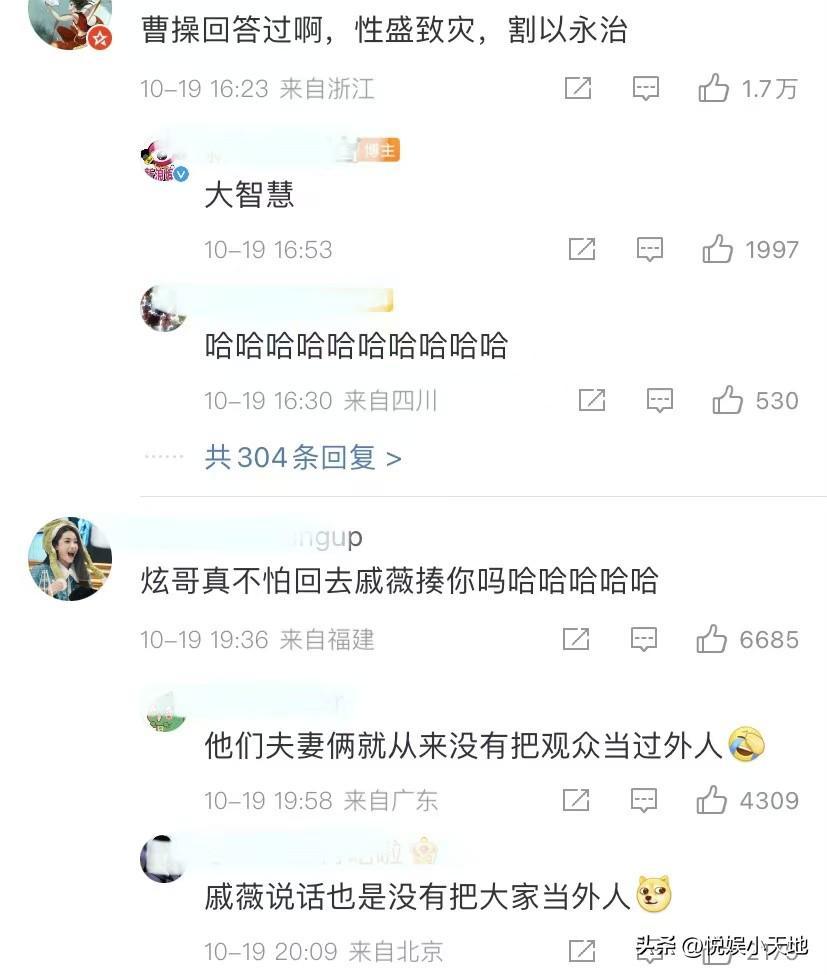
Task: Reply to the "炫哥真不怕" comment
Action: click(x=644, y=639)
